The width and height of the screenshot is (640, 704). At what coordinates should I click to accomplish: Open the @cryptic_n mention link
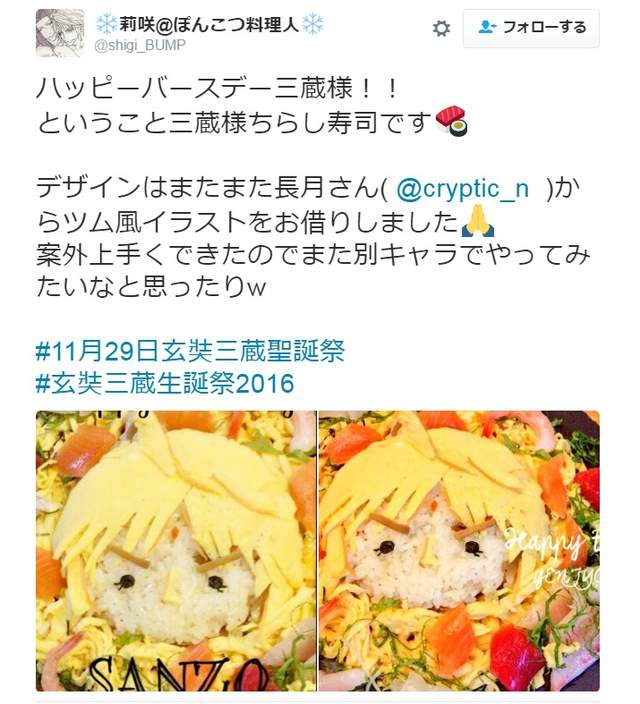[463, 189]
